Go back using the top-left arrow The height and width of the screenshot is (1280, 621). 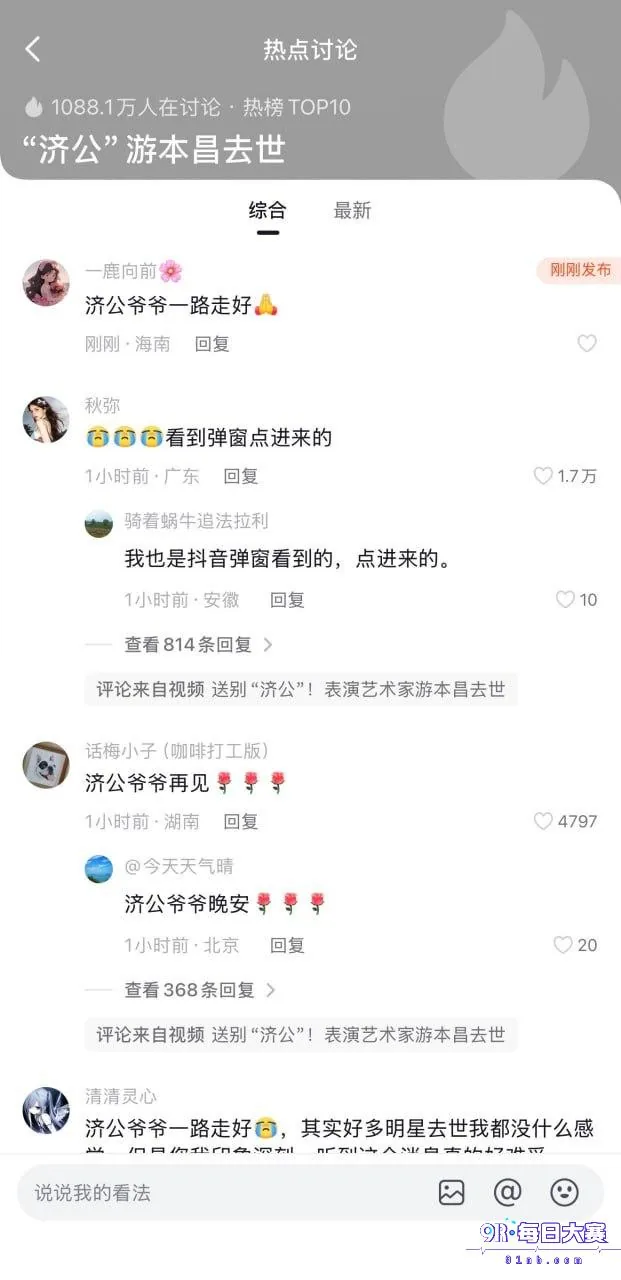tap(33, 49)
